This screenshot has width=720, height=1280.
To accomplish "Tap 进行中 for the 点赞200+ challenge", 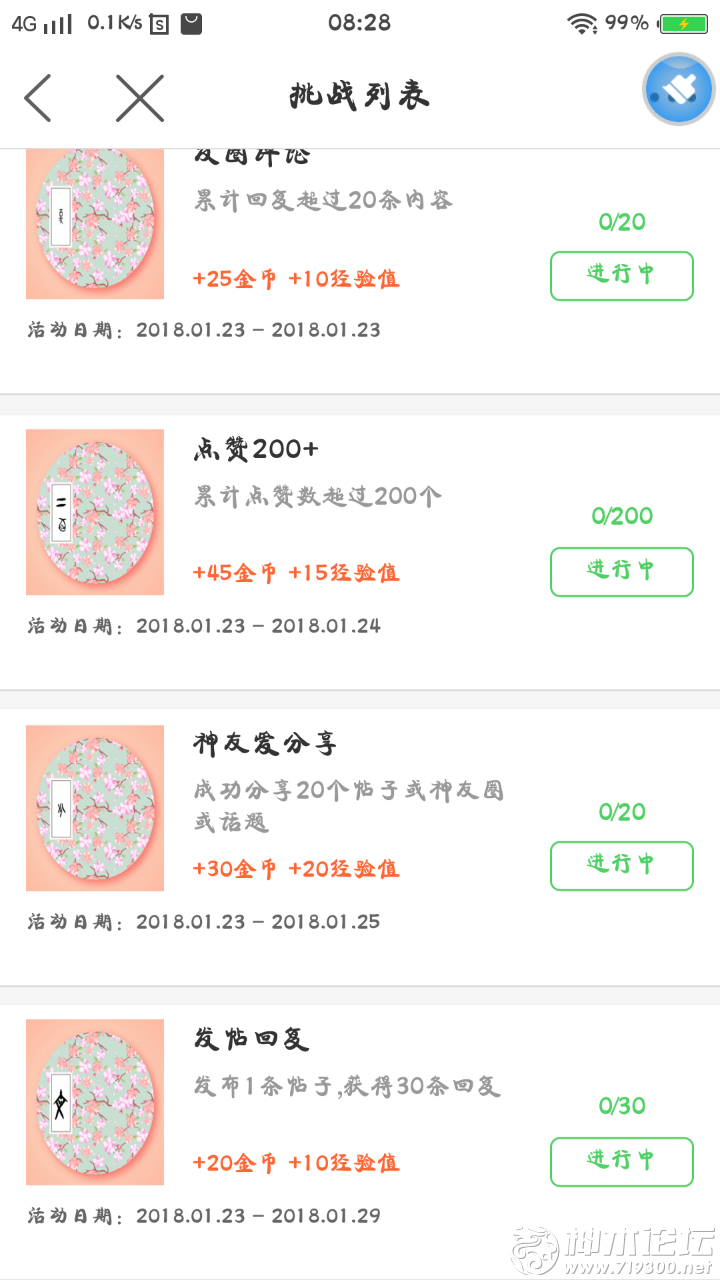I will coord(622,572).
